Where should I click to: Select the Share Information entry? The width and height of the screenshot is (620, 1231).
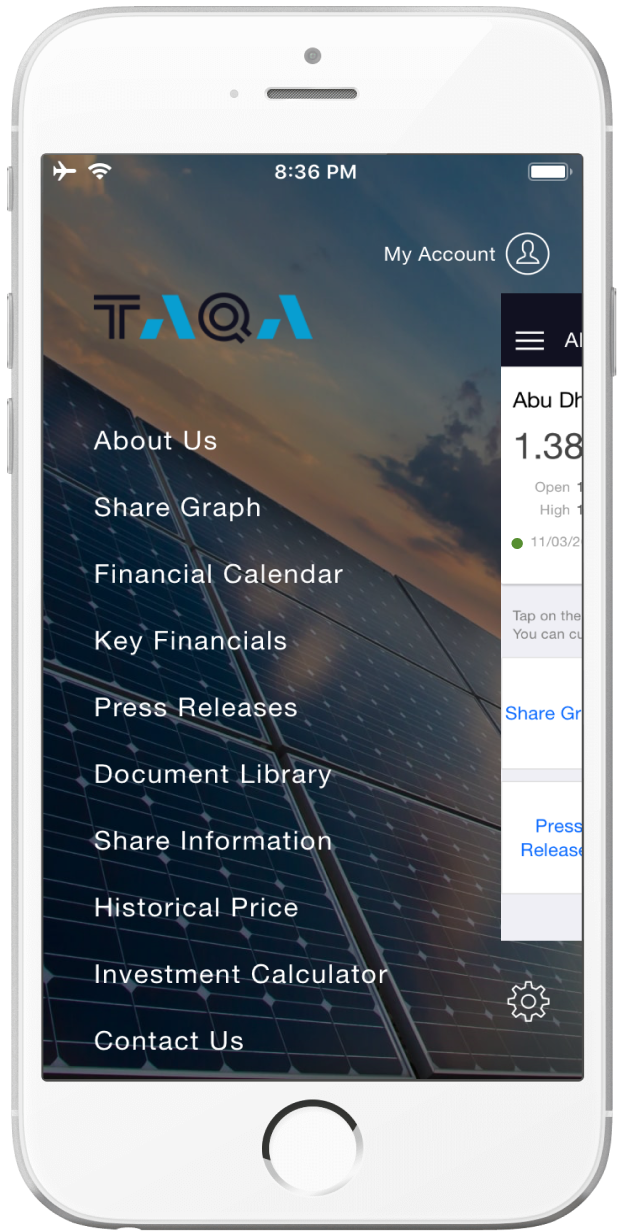click(212, 841)
